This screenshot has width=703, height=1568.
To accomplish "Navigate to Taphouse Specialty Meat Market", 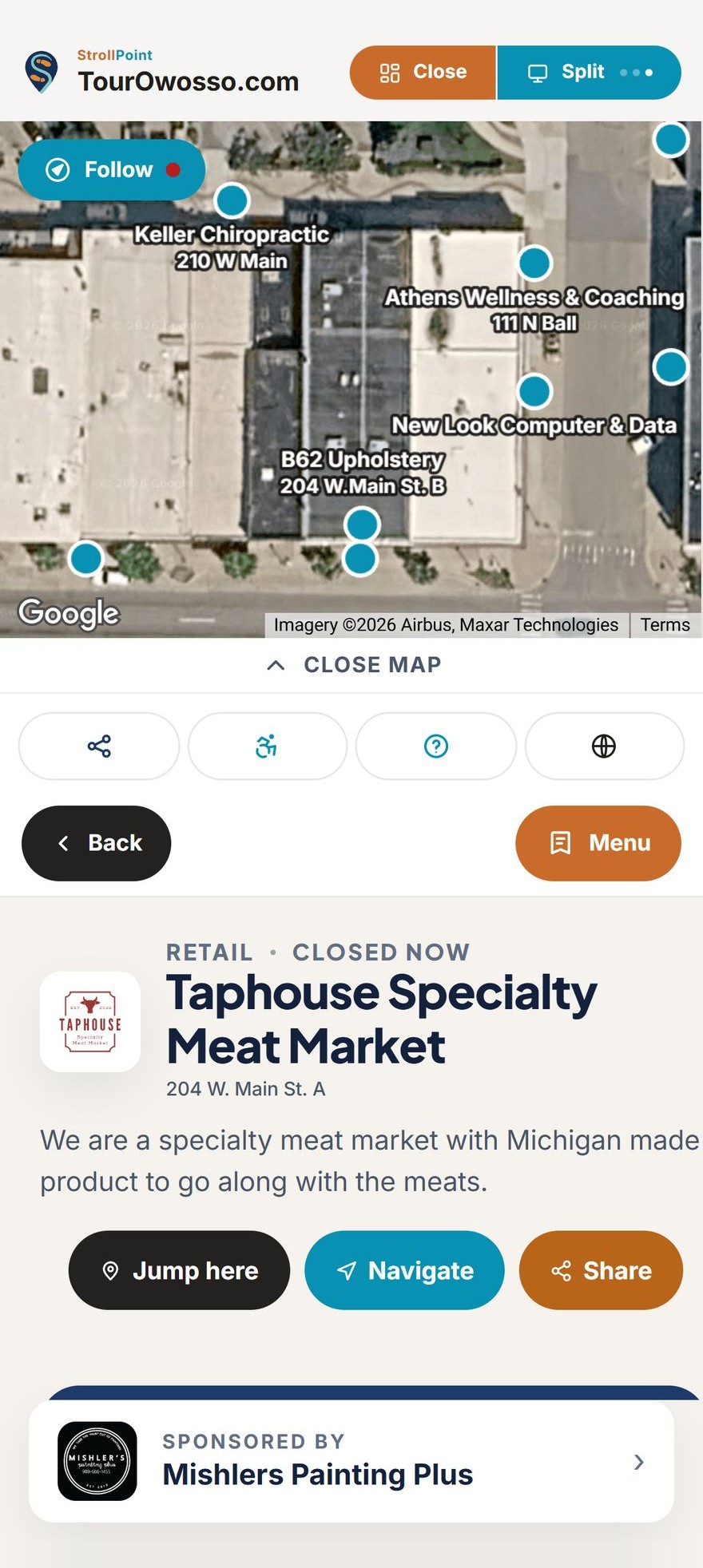I will (404, 1270).
